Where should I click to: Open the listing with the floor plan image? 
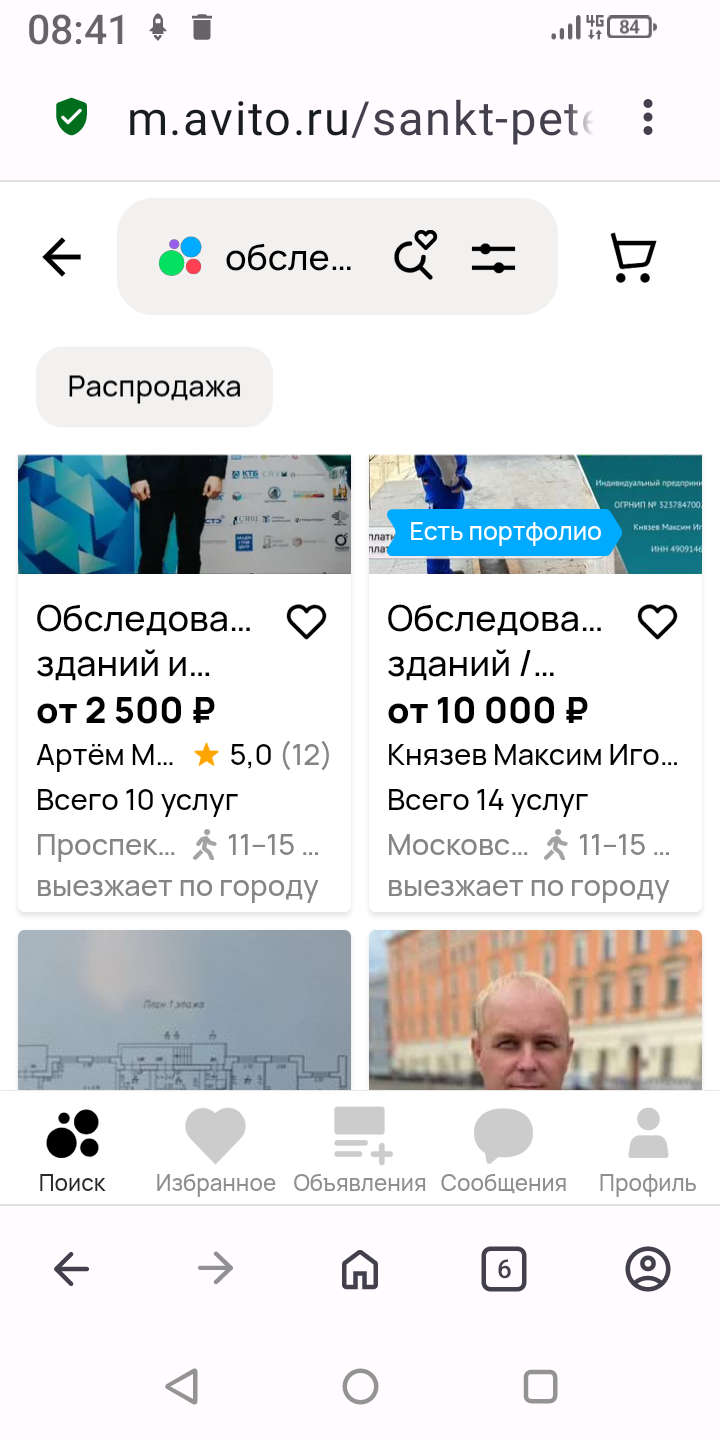(184, 1010)
